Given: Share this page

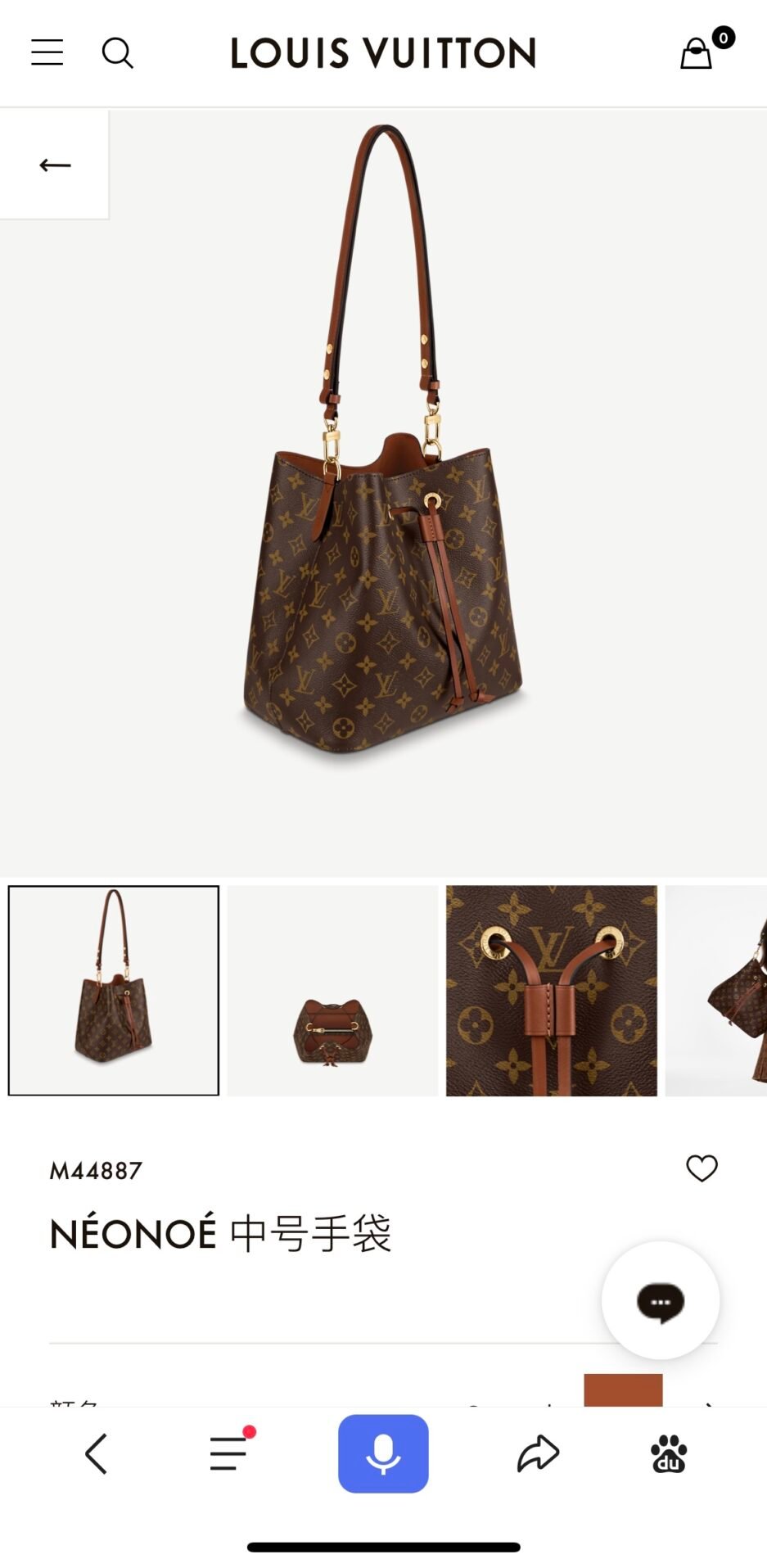Looking at the screenshot, I should click(x=538, y=1454).
